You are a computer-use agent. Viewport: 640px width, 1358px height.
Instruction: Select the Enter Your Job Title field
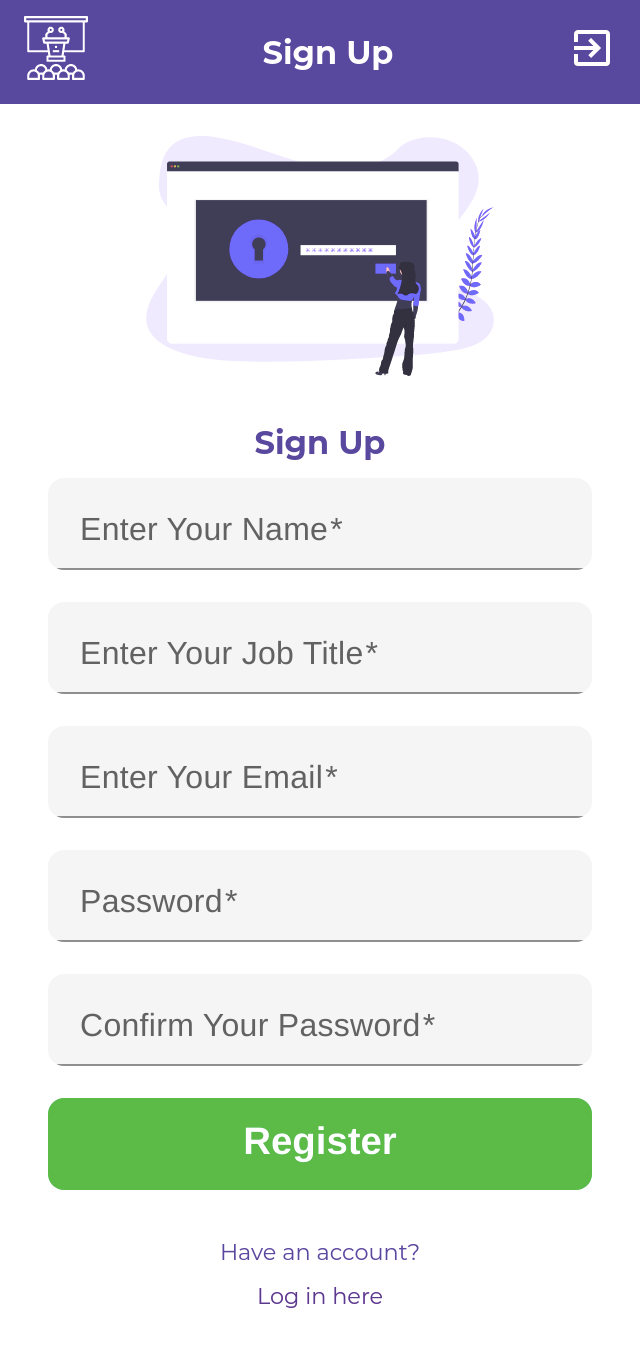point(320,648)
